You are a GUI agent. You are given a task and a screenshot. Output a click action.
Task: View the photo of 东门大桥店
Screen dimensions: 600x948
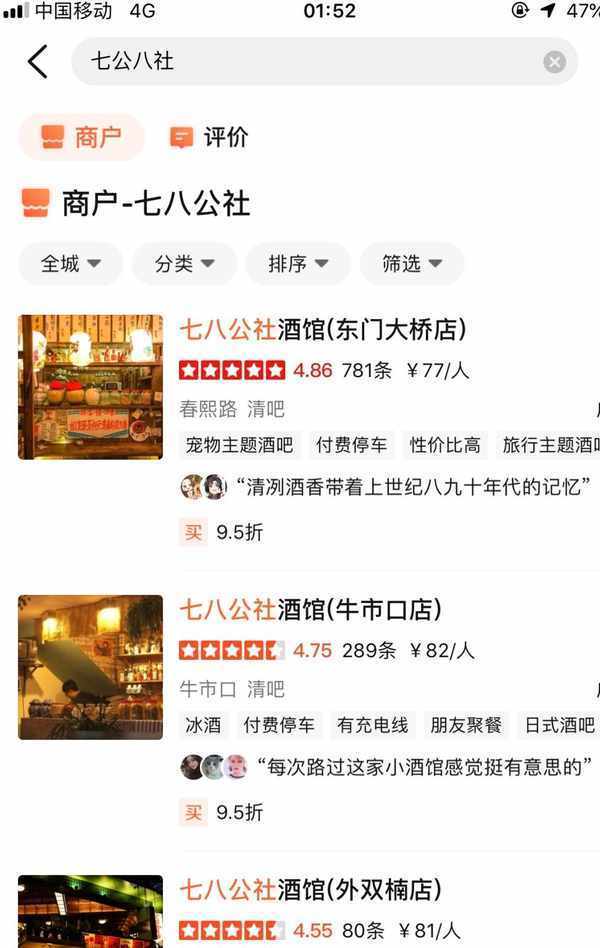click(90, 387)
